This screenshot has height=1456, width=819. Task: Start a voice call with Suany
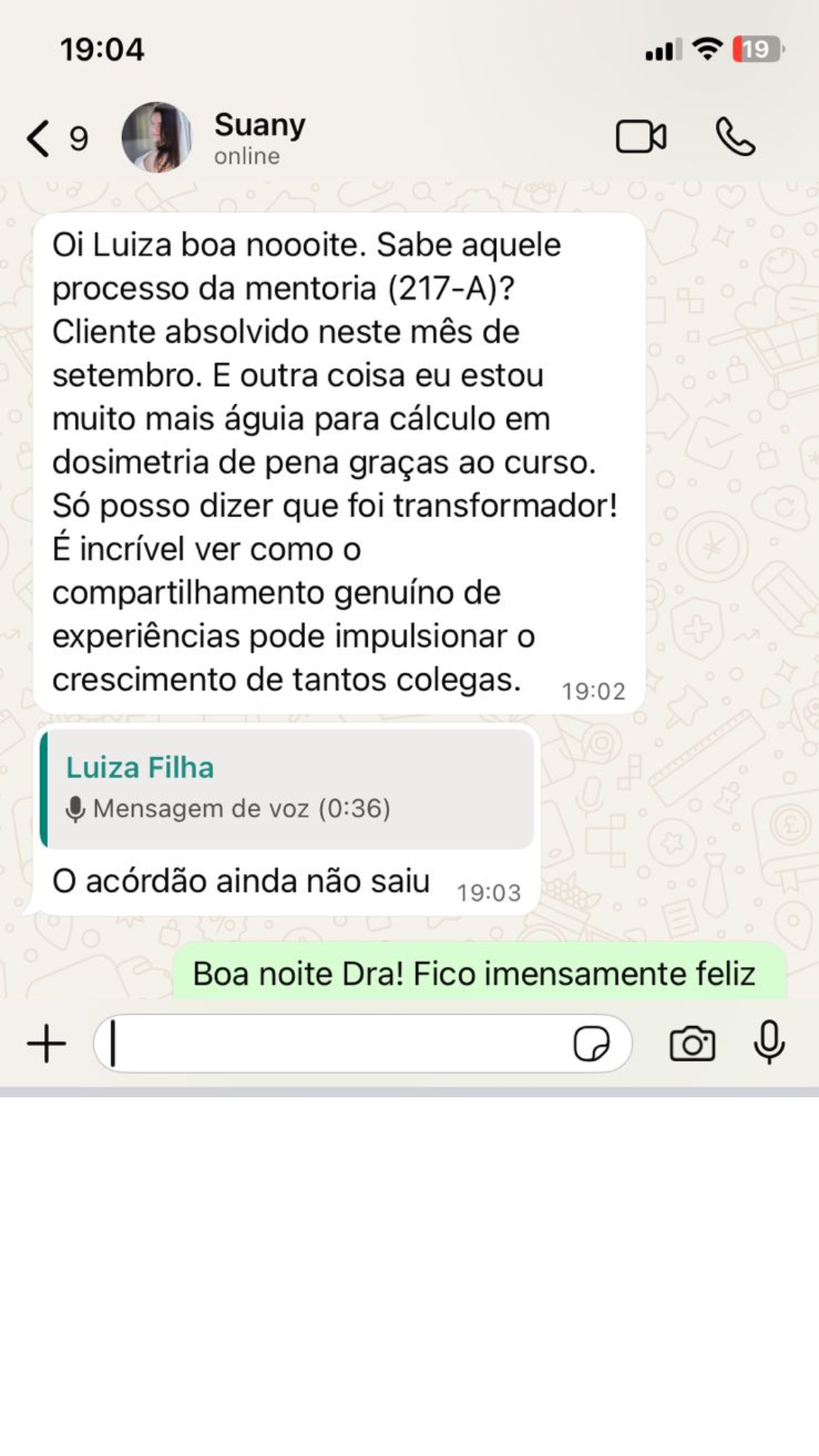[735, 137]
